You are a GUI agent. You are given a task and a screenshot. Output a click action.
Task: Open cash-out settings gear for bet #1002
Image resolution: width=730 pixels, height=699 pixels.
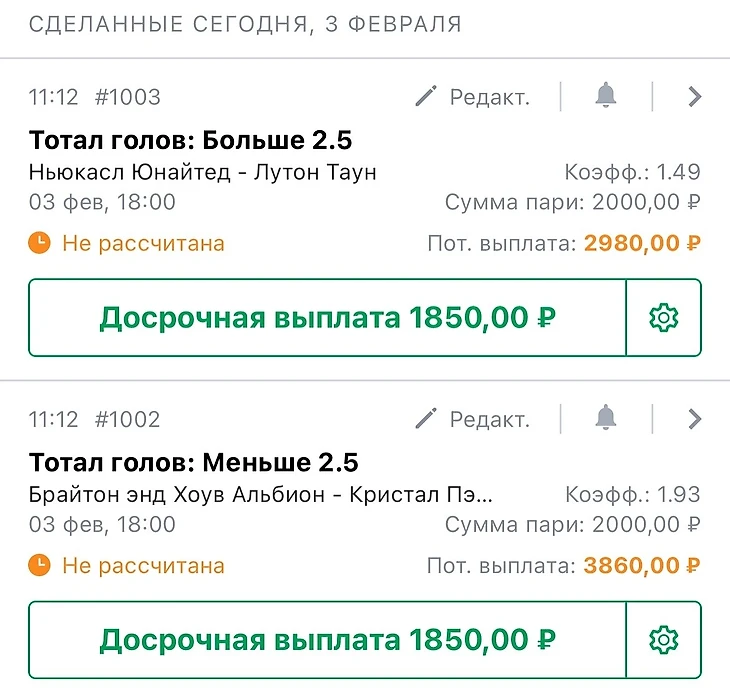click(664, 639)
